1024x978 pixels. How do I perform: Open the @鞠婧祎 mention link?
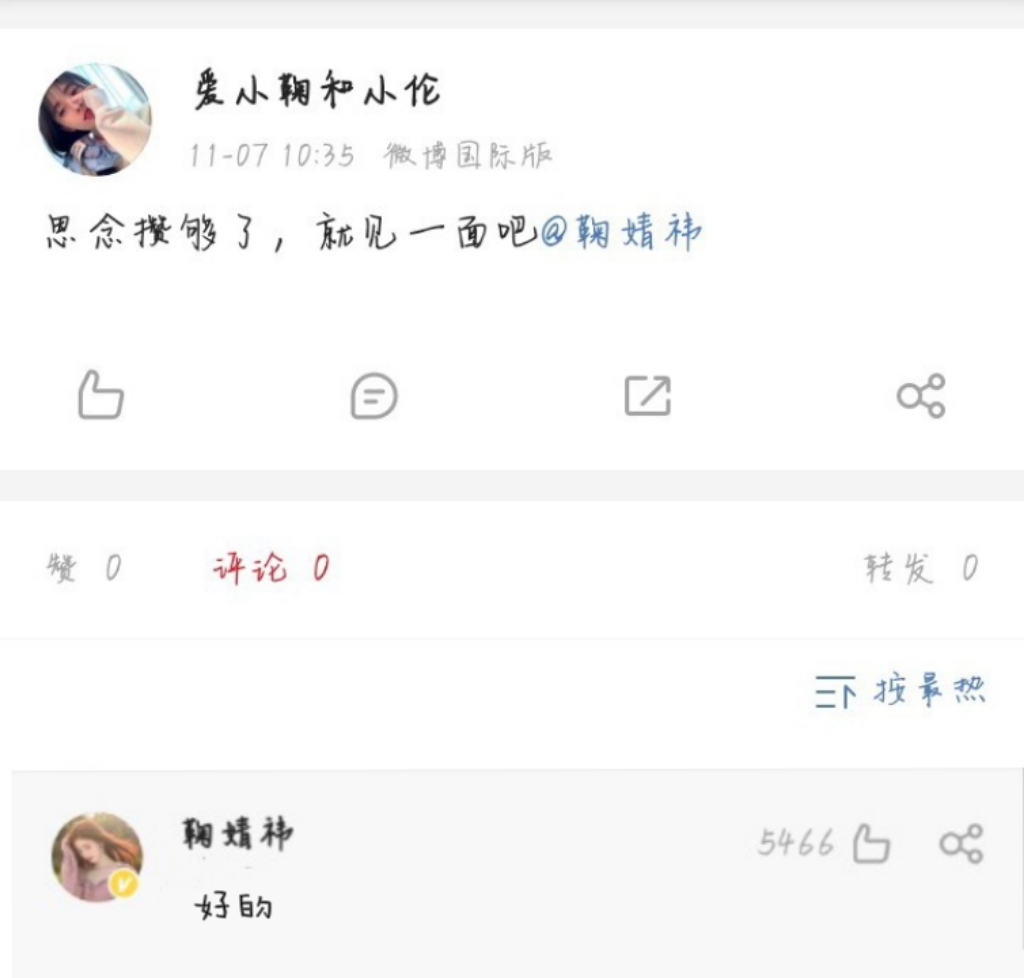coord(621,234)
